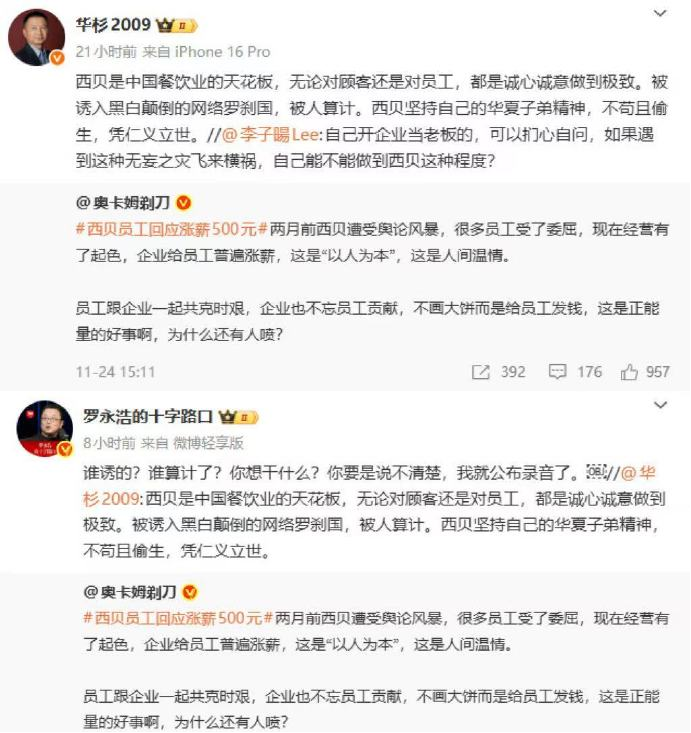691x733 pixels.
Task: Open 罗永浩的十字路口's profile avatar
Action: coord(44,430)
